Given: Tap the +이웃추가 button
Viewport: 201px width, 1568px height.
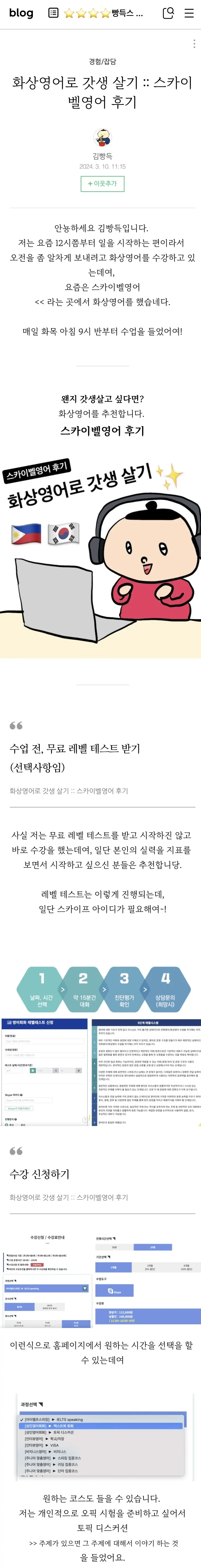Looking at the screenshot, I should [x=102, y=183].
